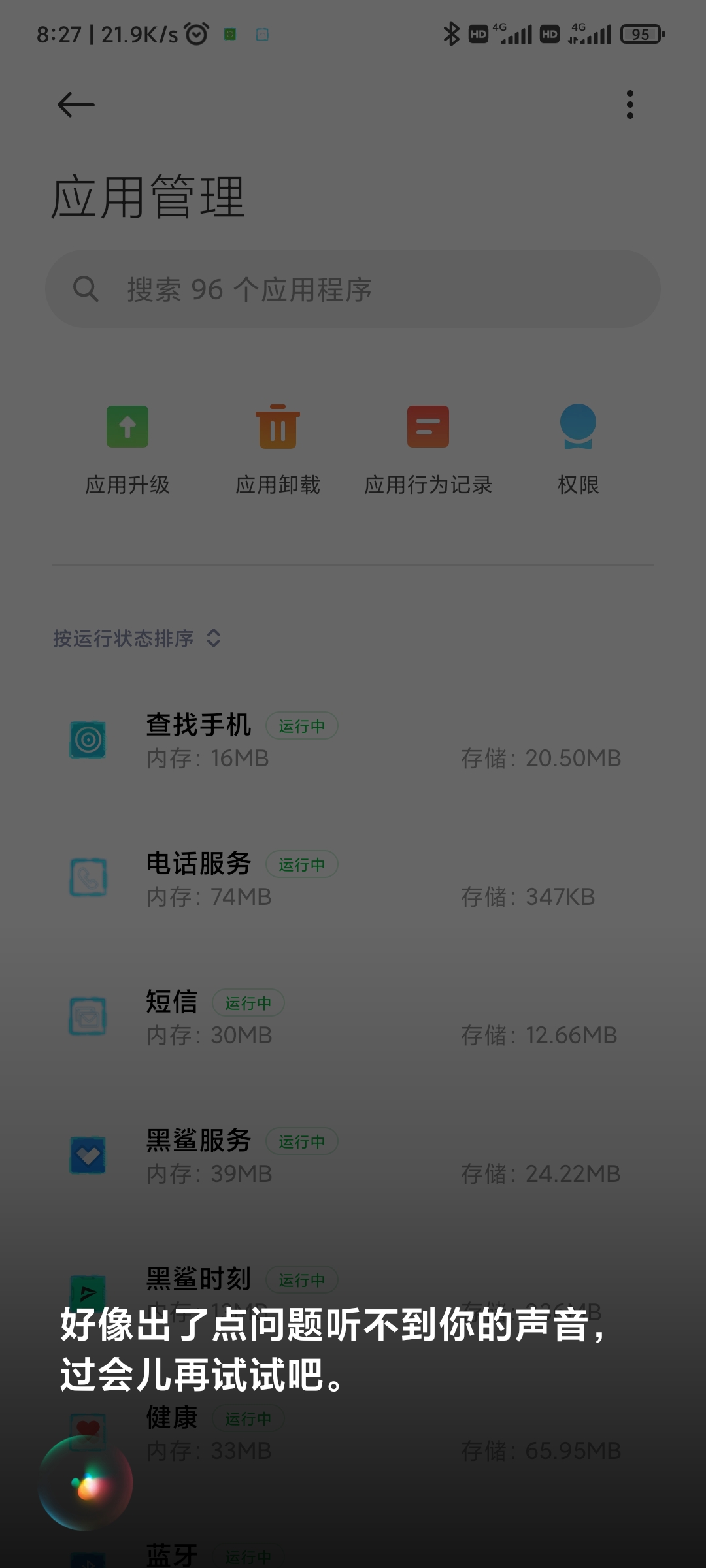
Task: Open 应用升级
Action: (x=127, y=449)
